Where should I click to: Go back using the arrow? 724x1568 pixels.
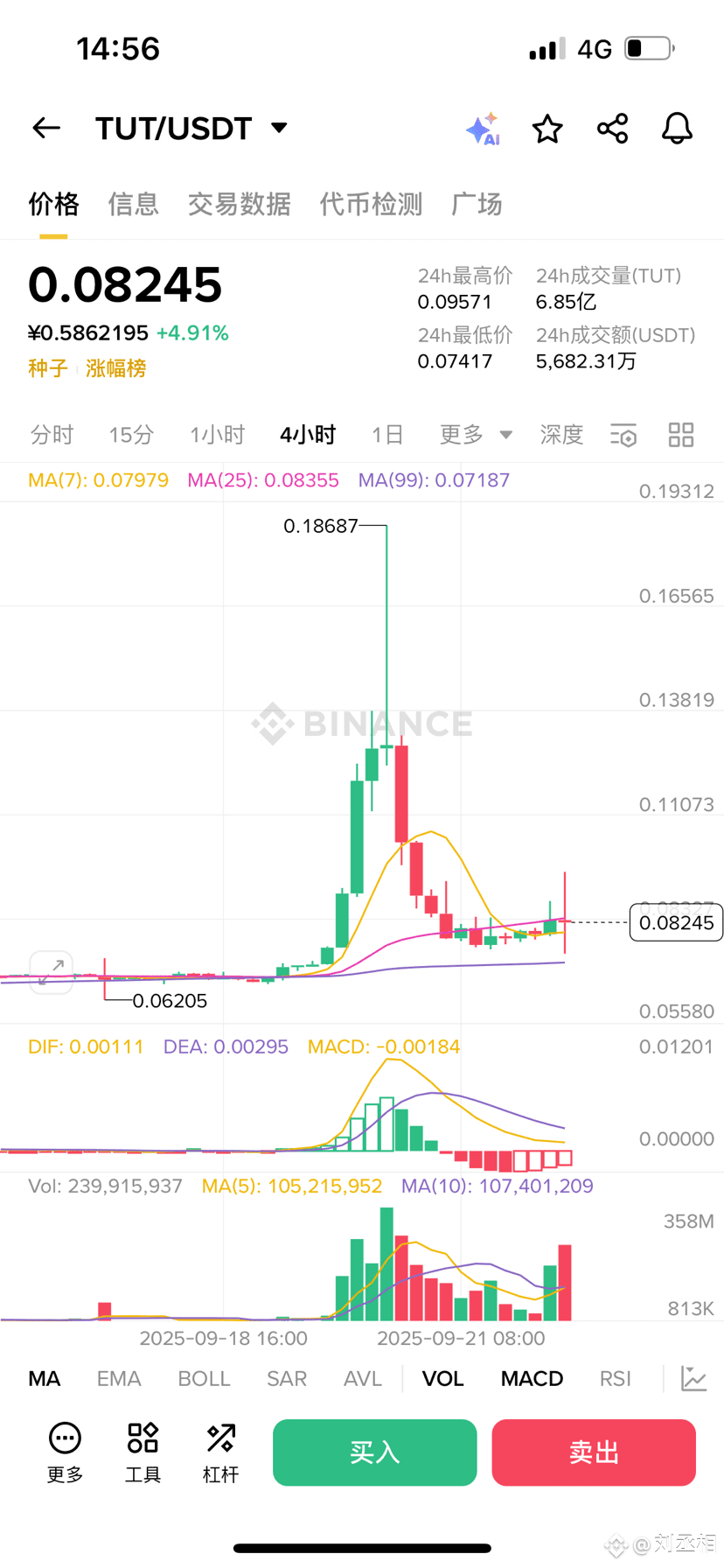[x=46, y=129]
